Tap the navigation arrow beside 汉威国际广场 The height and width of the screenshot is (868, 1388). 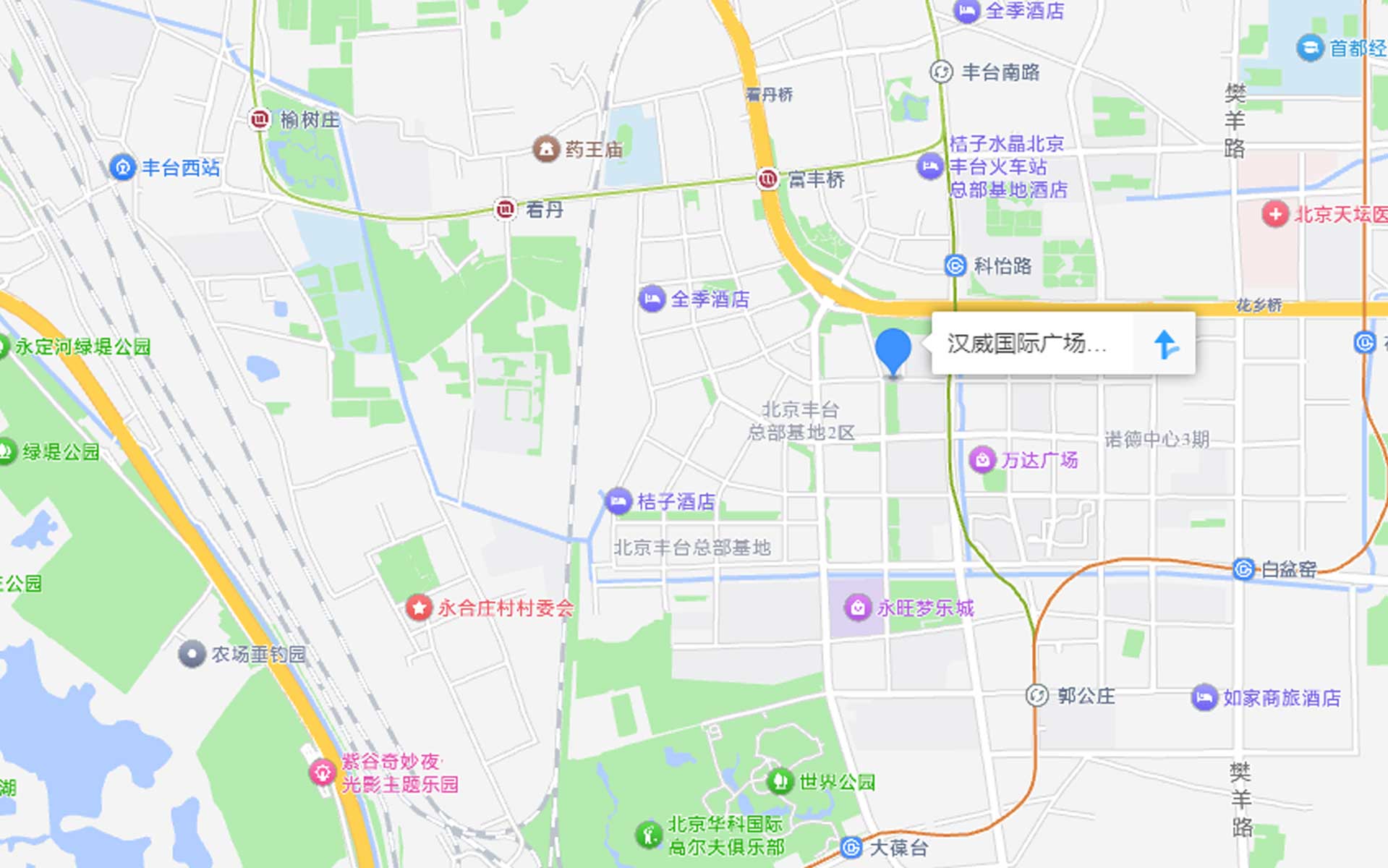click(x=1165, y=344)
